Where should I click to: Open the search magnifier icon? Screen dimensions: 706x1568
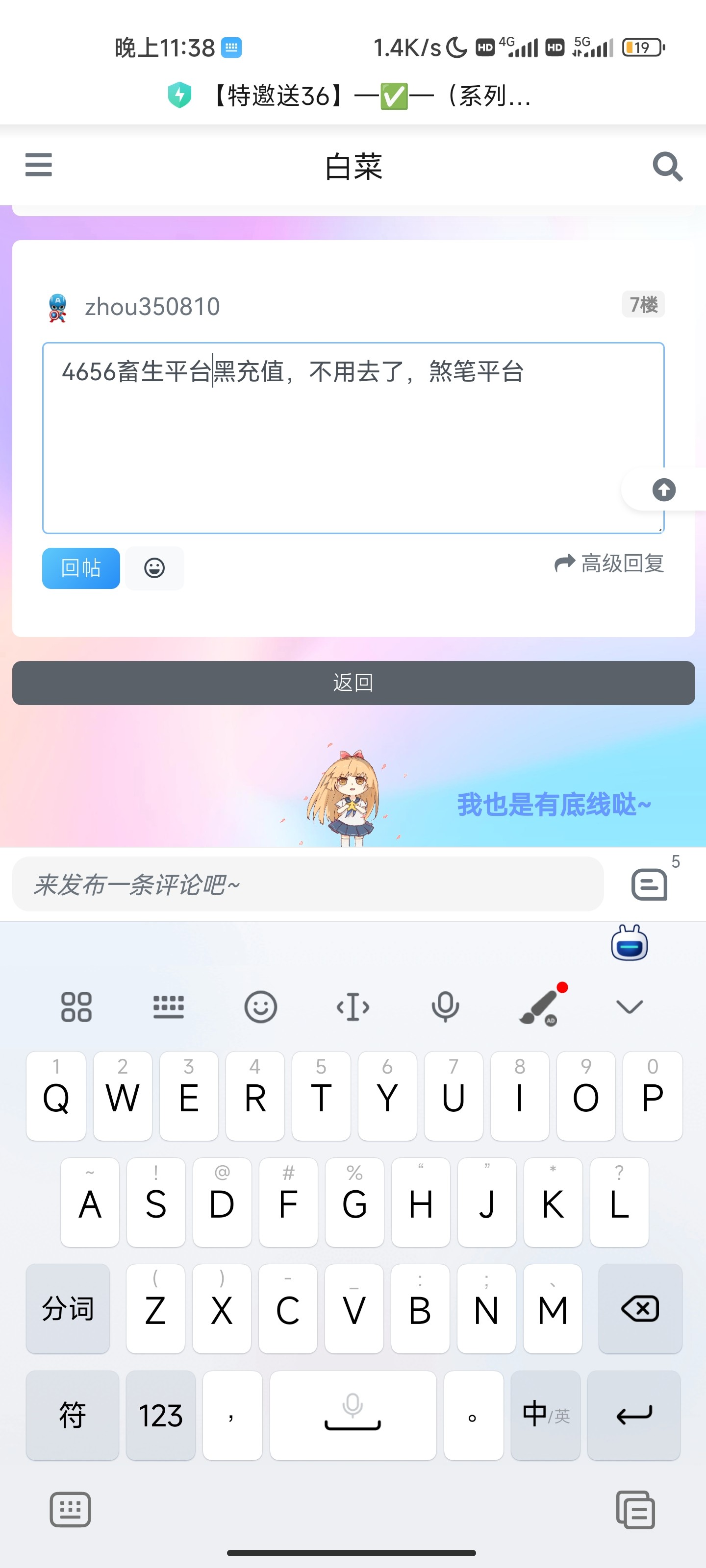(667, 166)
